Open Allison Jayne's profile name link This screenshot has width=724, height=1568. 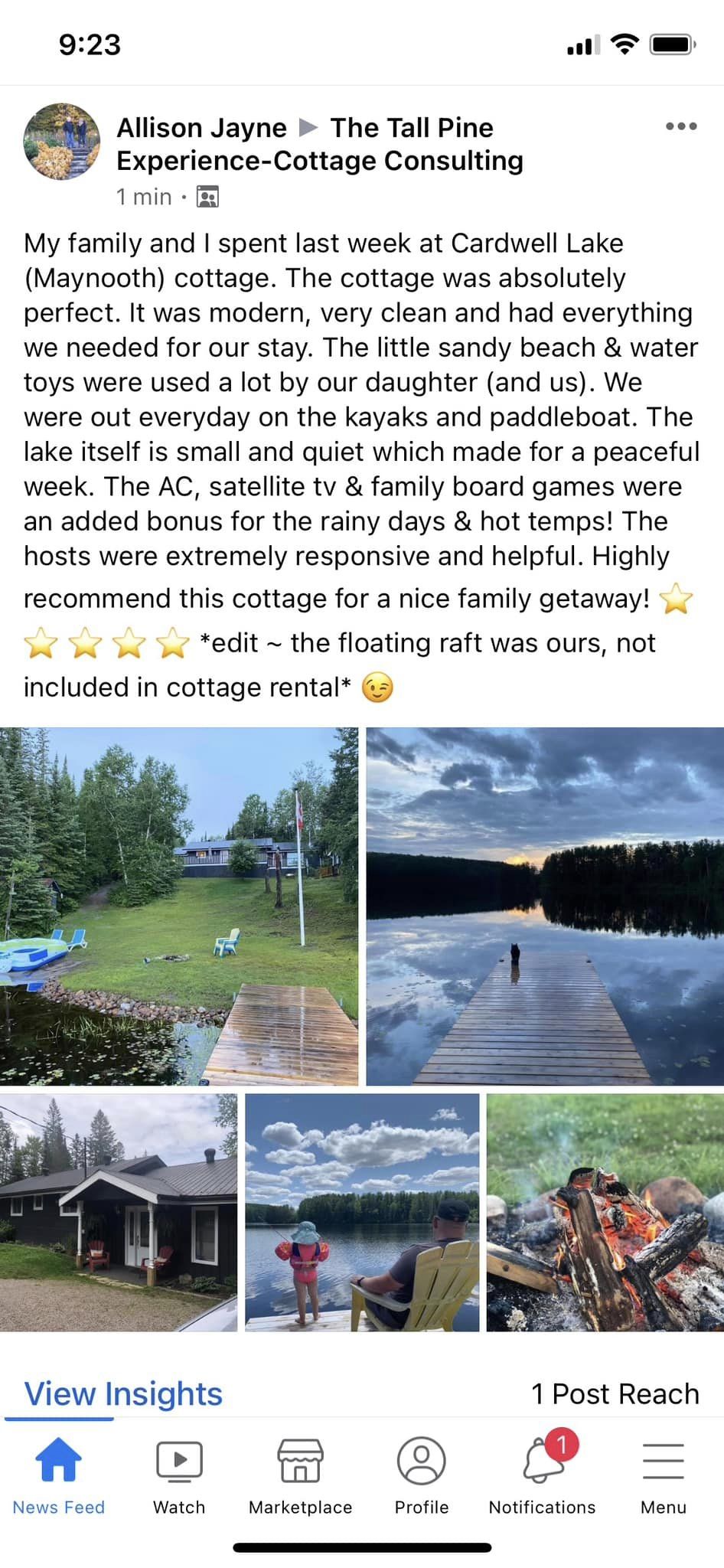201,128
